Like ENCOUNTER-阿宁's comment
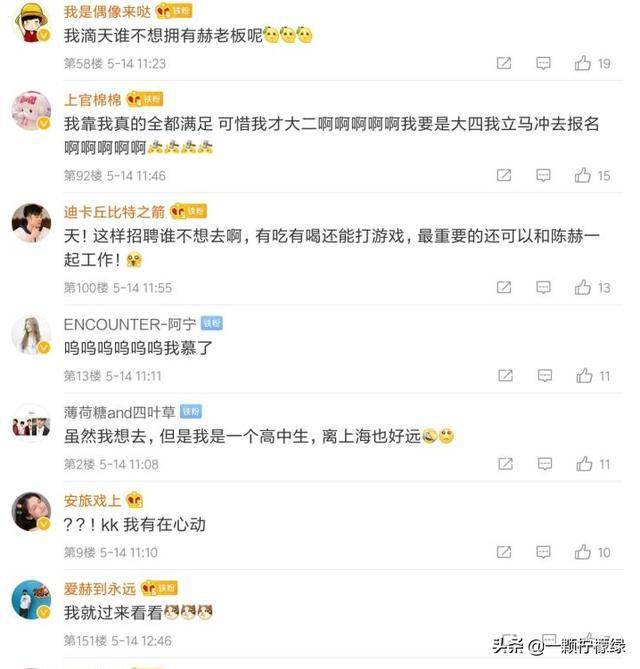 [x=582, y=376]
